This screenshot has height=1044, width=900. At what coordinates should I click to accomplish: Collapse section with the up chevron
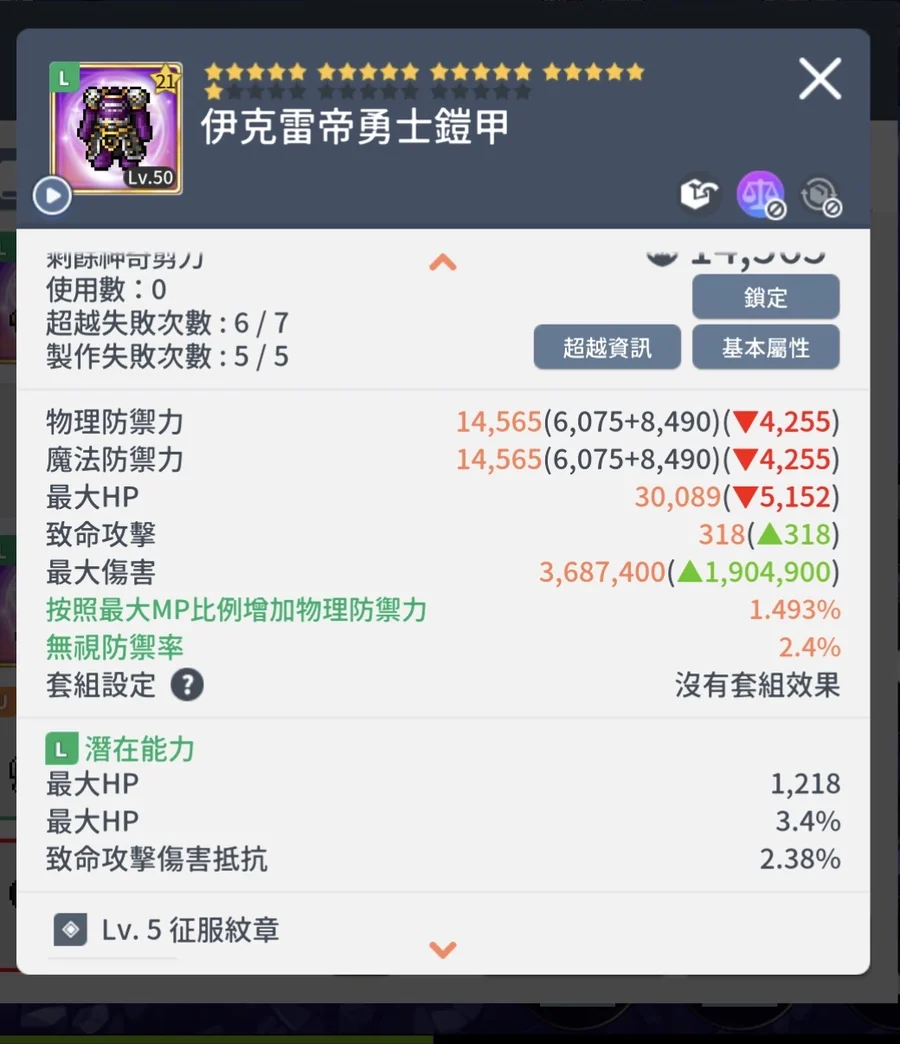[443, 263]
